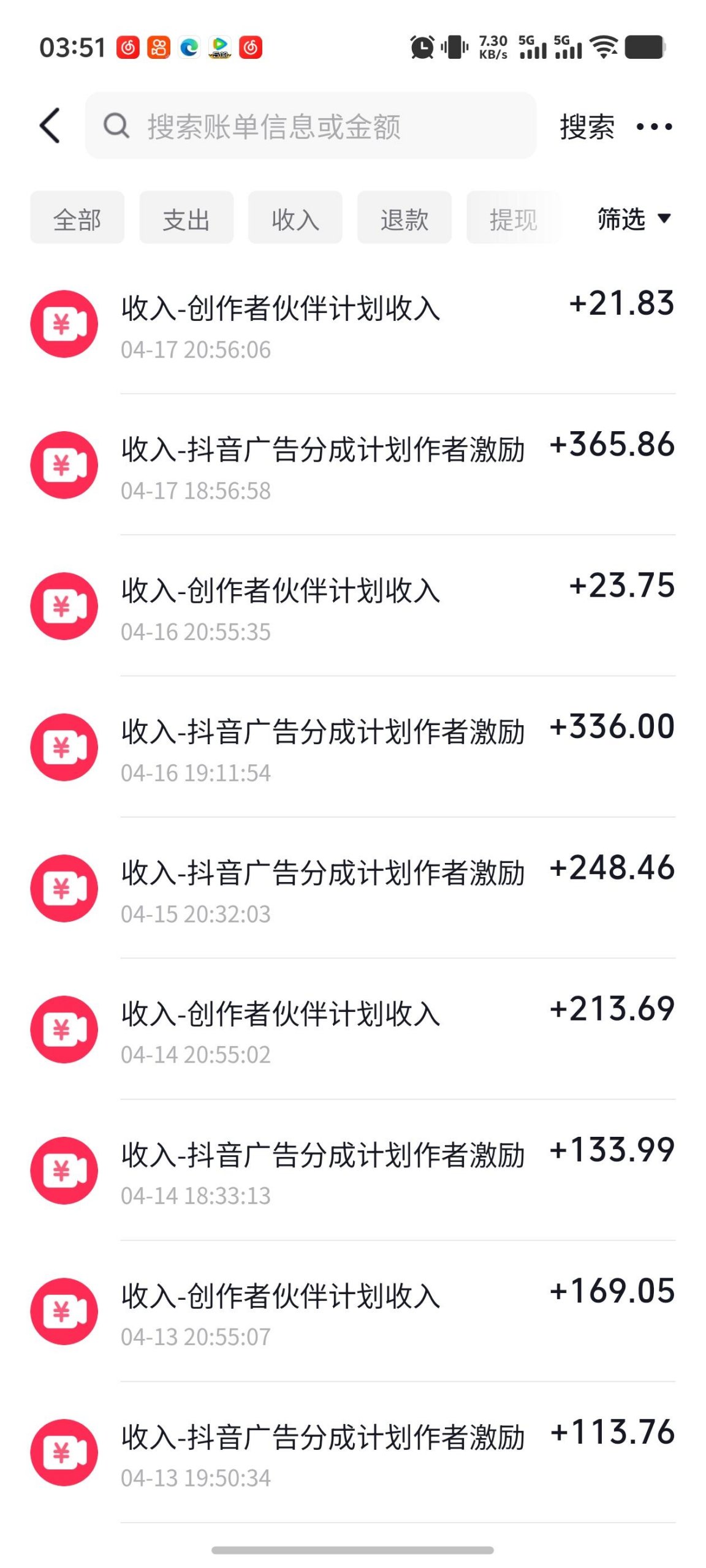Tap the video income icon next to +365.86
Image resolution: width=706 pixels, height=1568 pixels.
pyautogui.click(x=63, y=464)
